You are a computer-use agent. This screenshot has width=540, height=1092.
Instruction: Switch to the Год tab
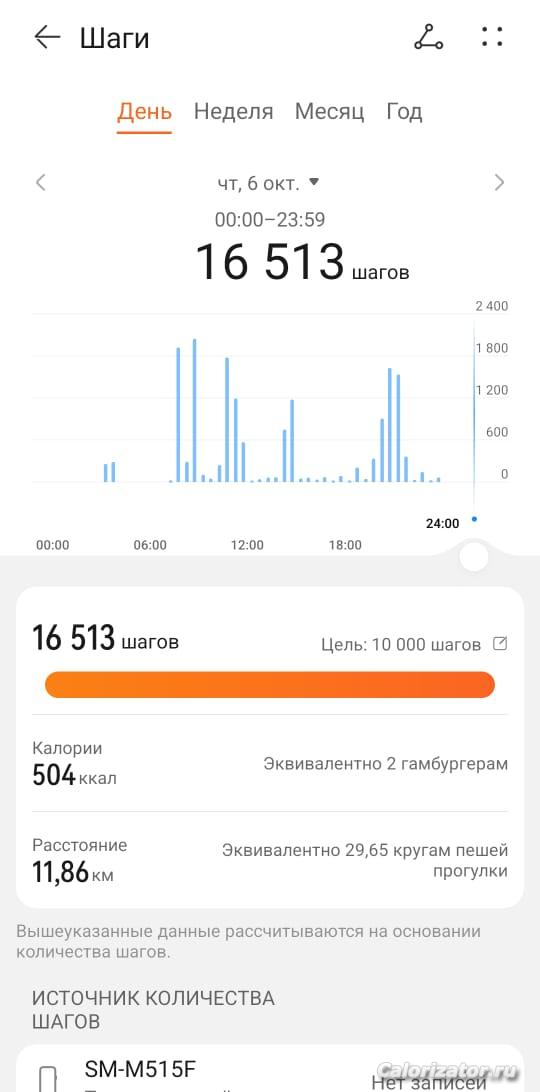404,111
